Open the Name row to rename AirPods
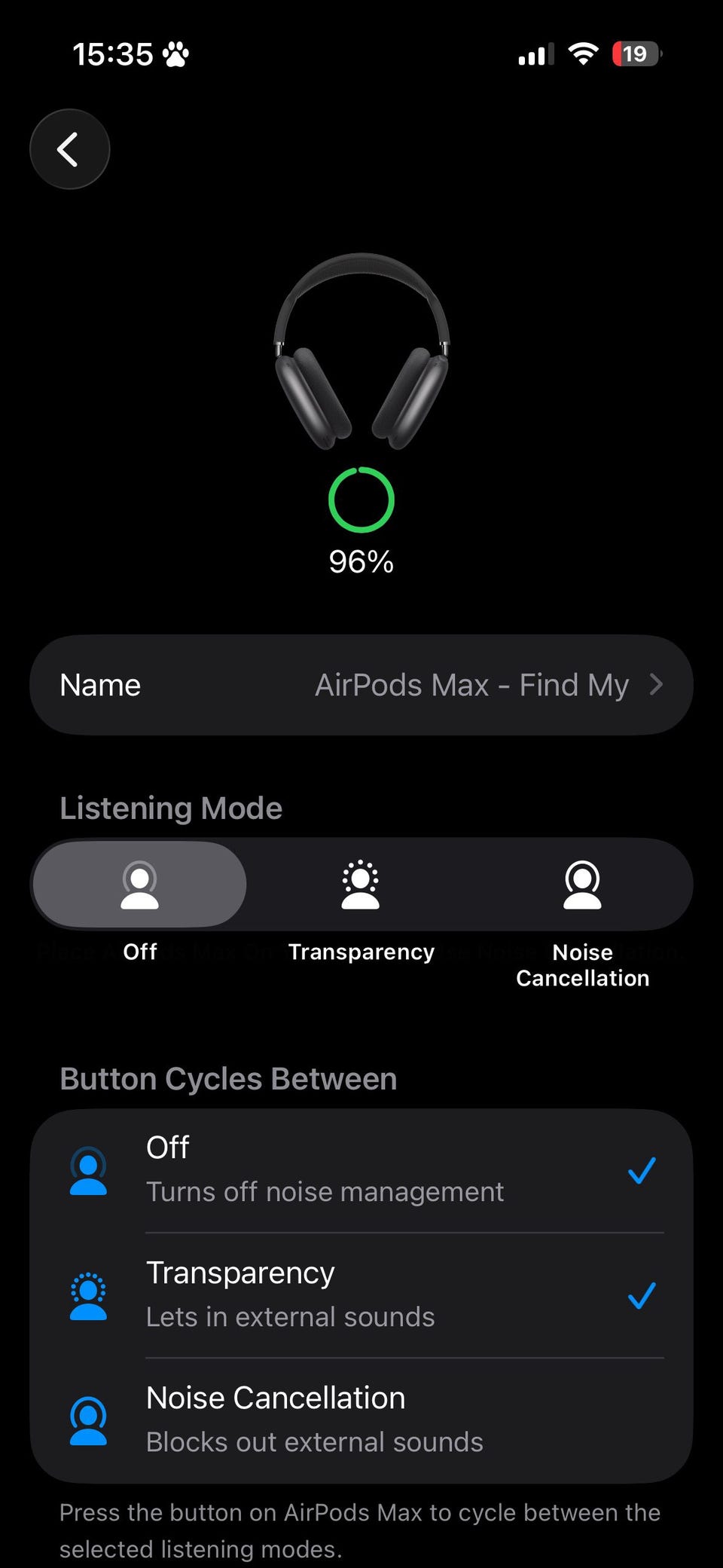Screen dimensions: 723x1568 [x=361, y=685]
